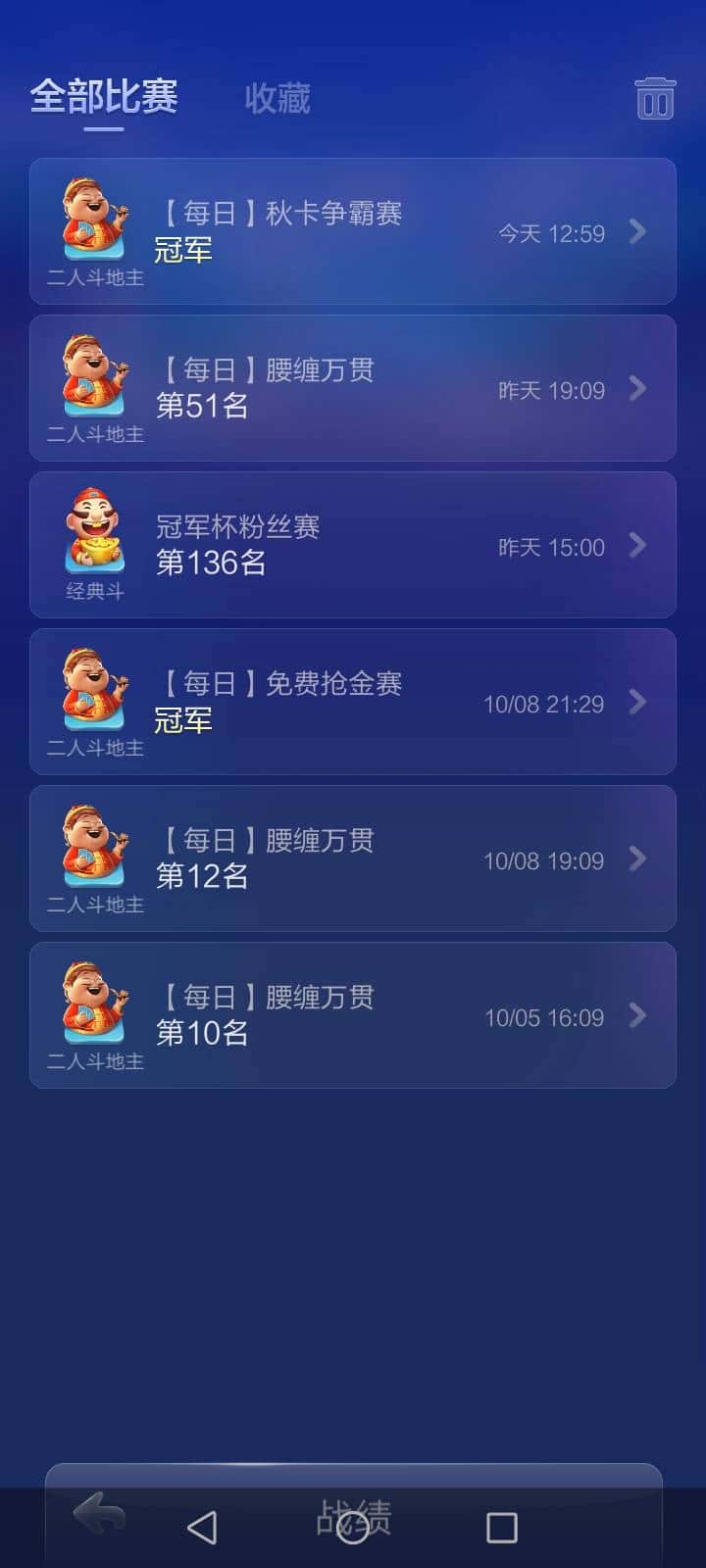Tap the 第51名 ranking label
The width and height of the screenshot is (706, 1568).
click(201, 406)
